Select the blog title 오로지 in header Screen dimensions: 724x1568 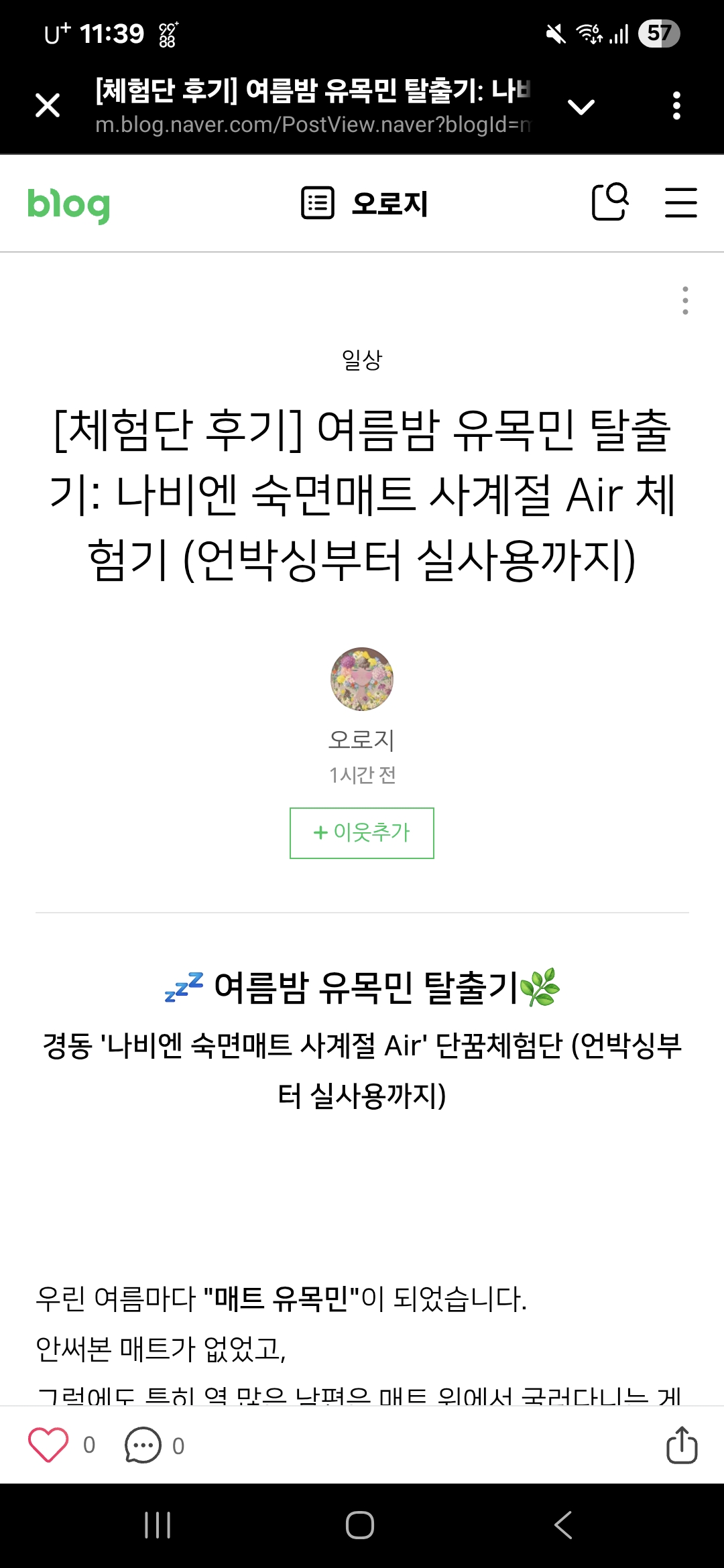389,203
